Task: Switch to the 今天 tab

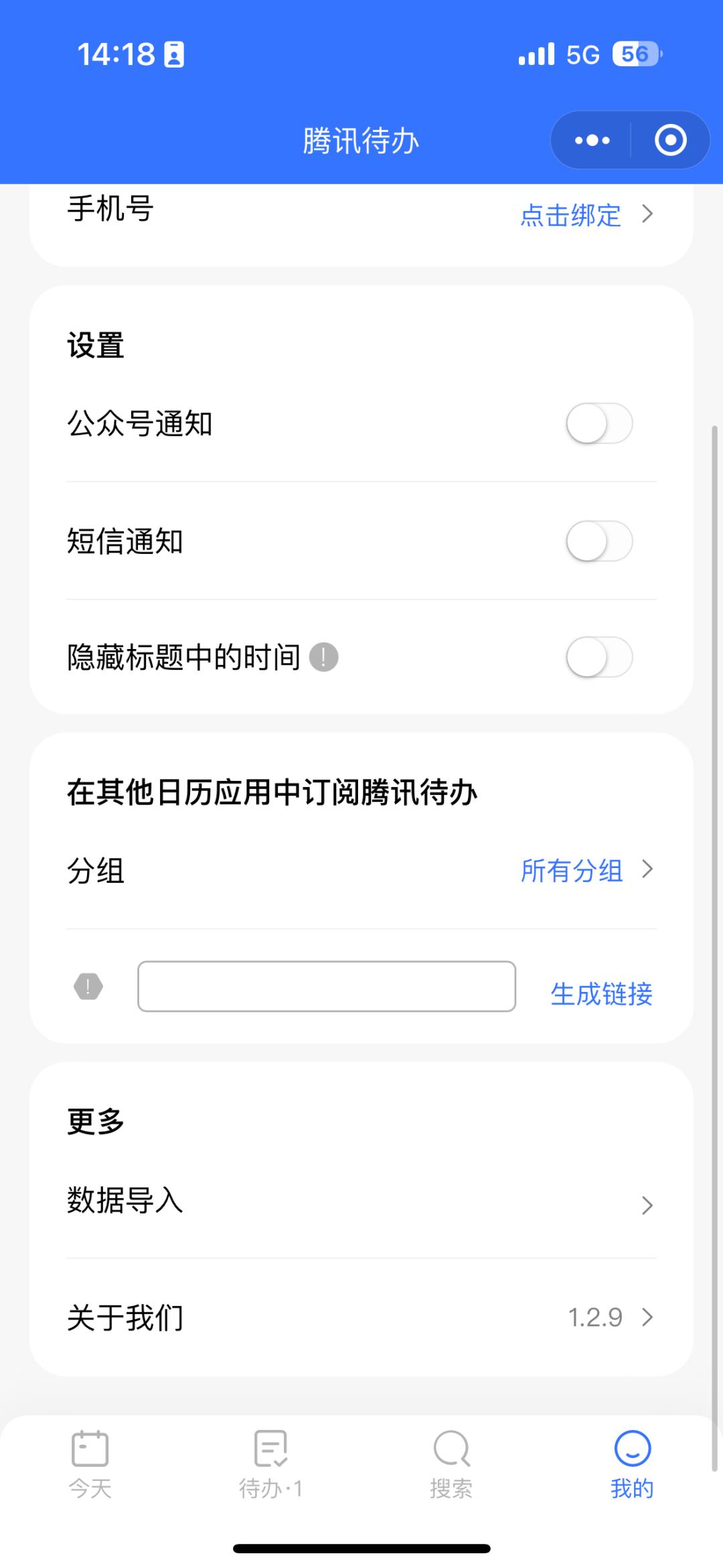Action: (90, 1464)
